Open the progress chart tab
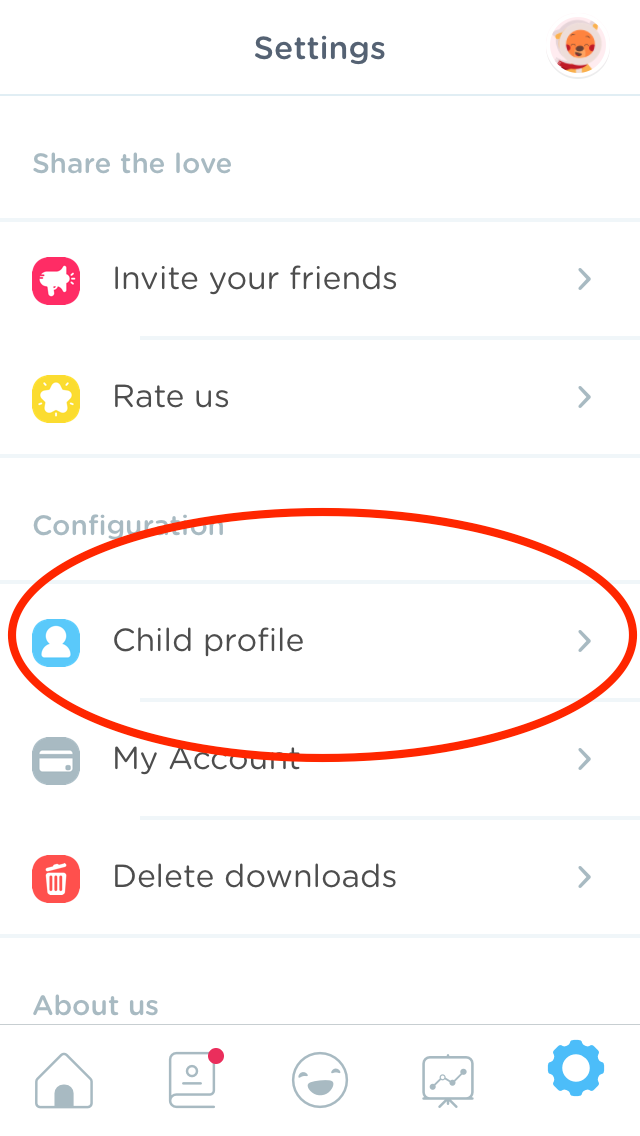 tap(448, 1080)
